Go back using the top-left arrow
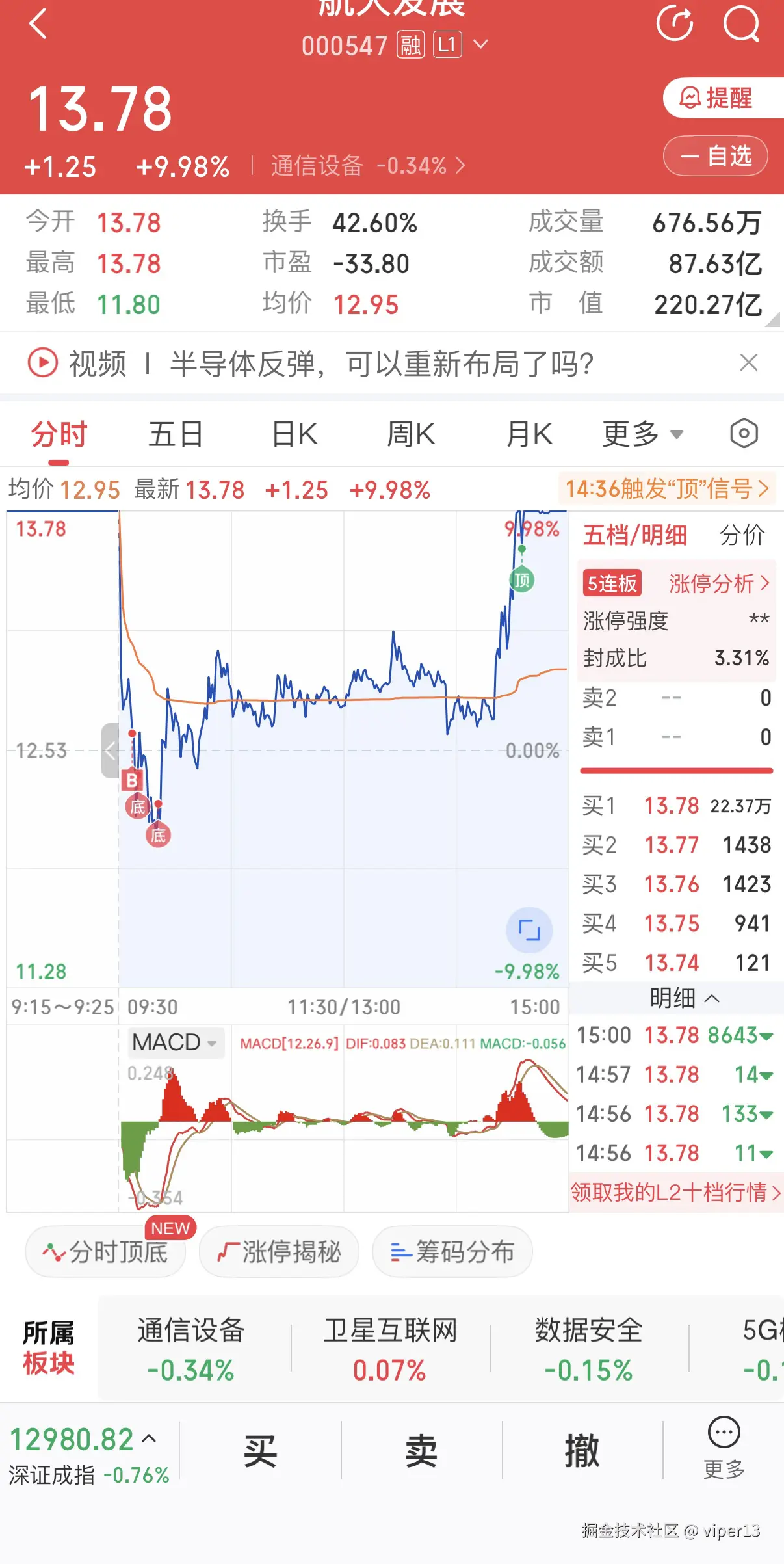This screenshot has height=1564, width=784. click(x=38, y=25)
